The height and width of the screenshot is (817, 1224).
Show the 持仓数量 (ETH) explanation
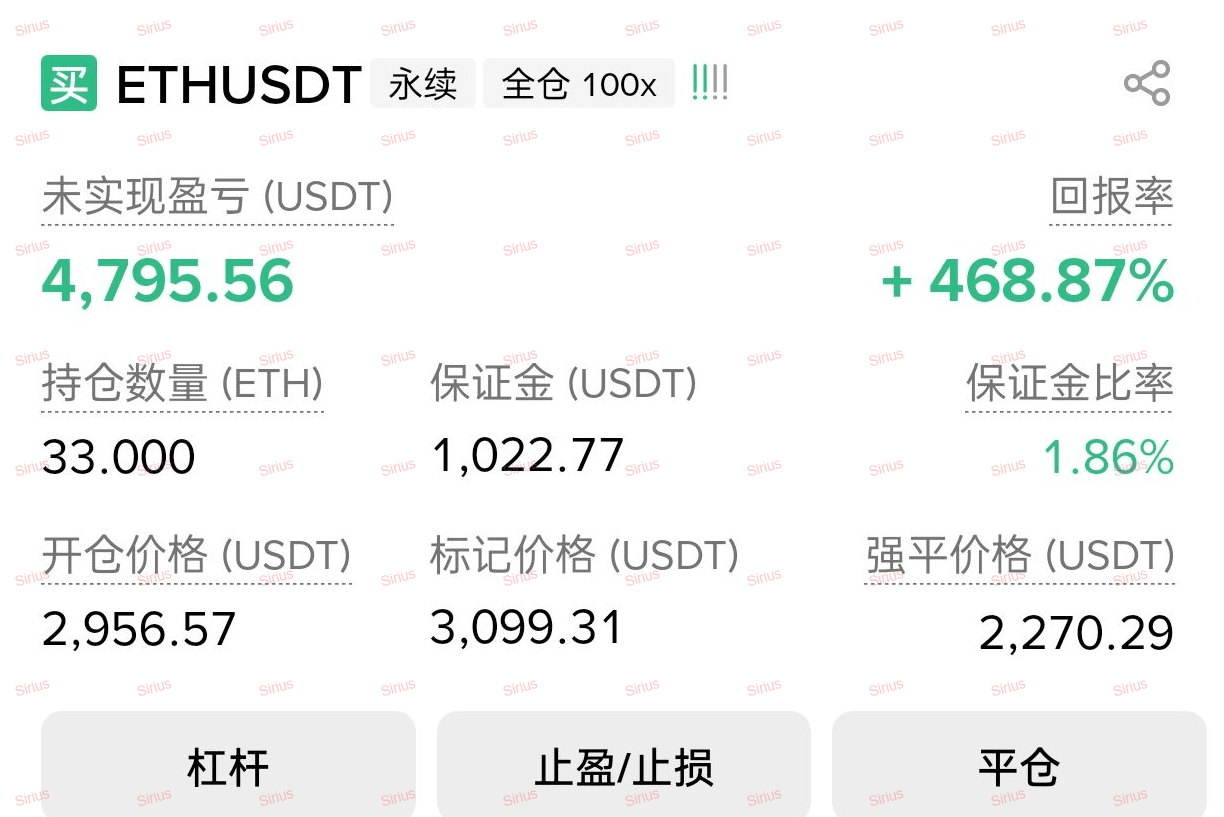pos(182,385)
